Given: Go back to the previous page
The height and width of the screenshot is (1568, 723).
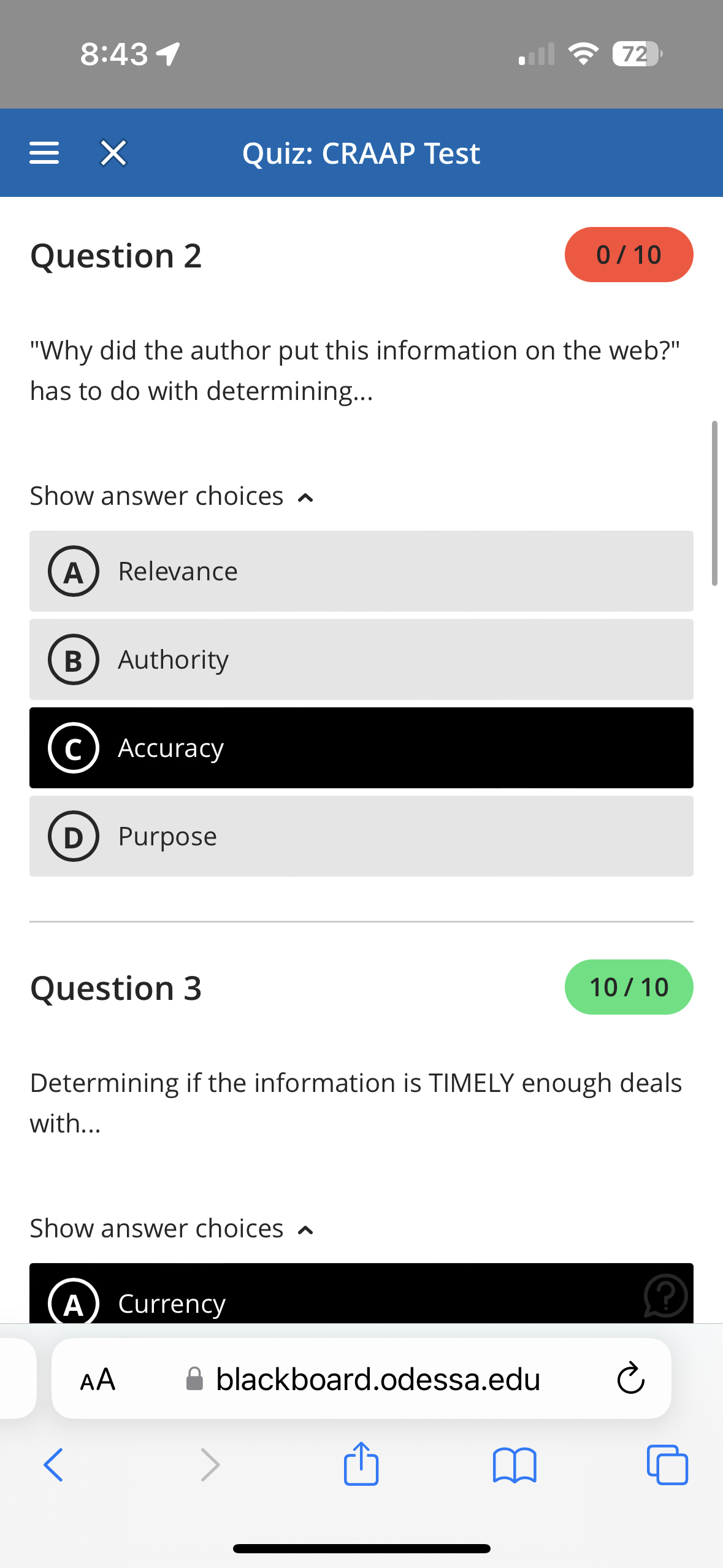Looking at the screenshot, I should point(53,1465).
